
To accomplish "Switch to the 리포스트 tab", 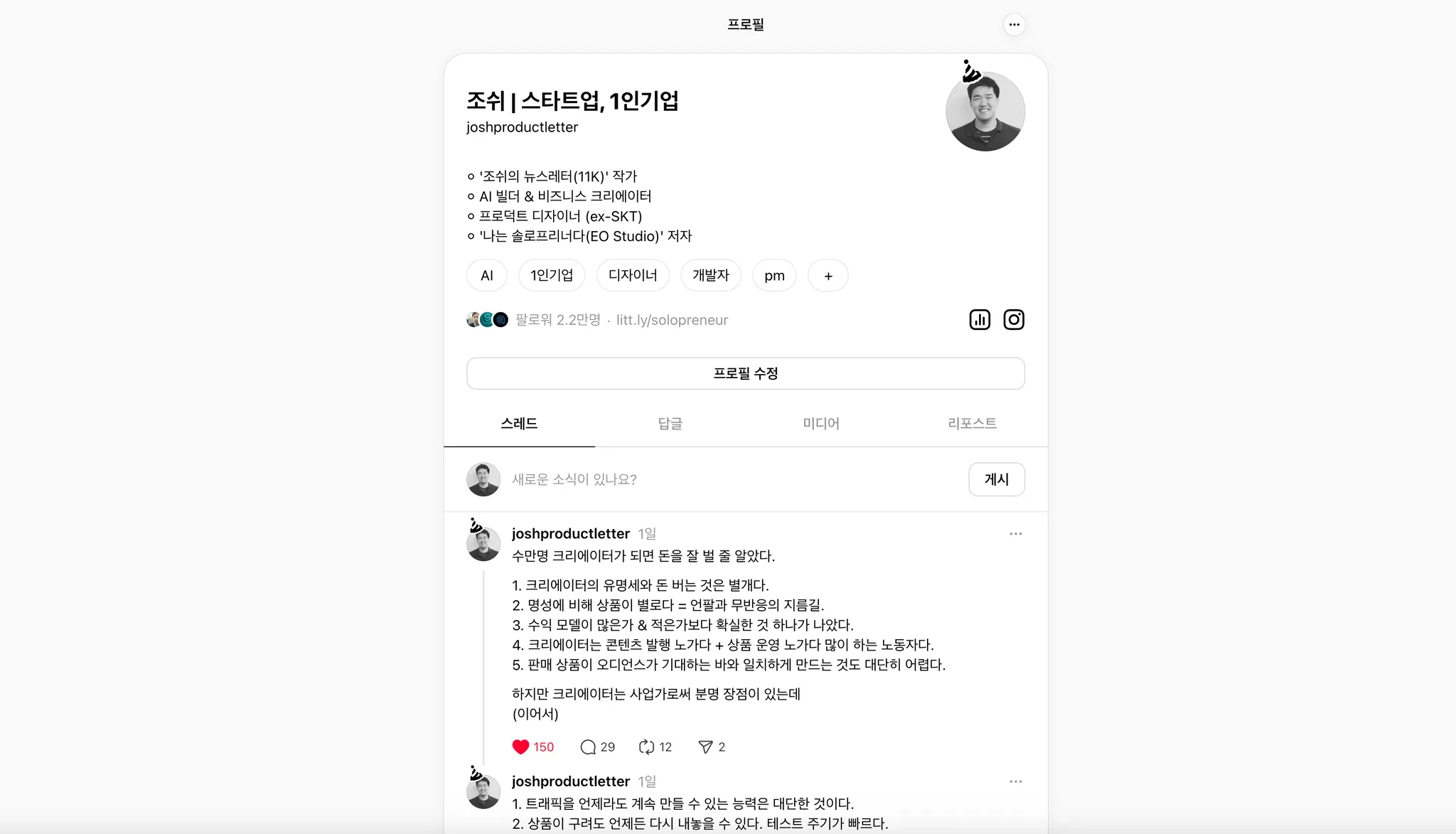I will (x=972, y=424).
